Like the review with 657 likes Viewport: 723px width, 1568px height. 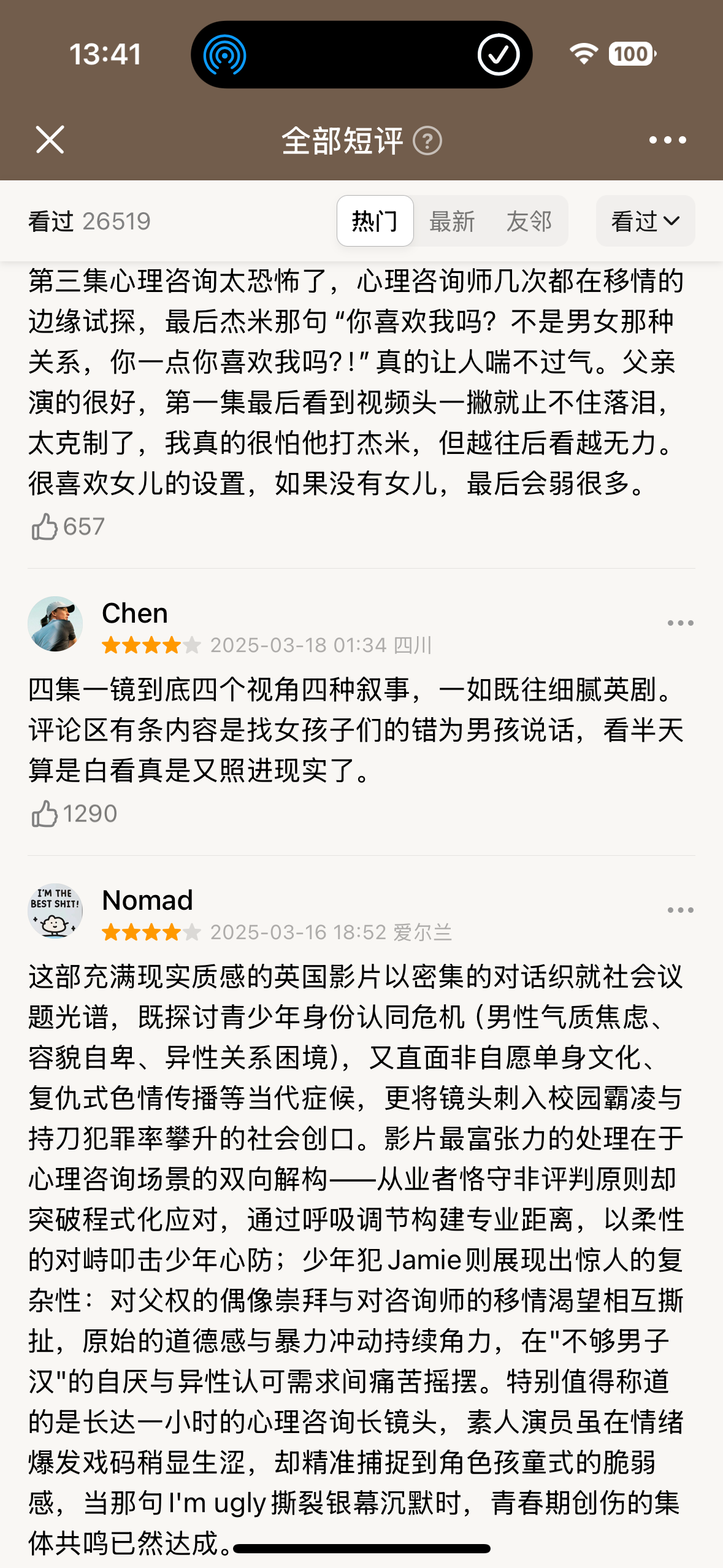(67, 527)
